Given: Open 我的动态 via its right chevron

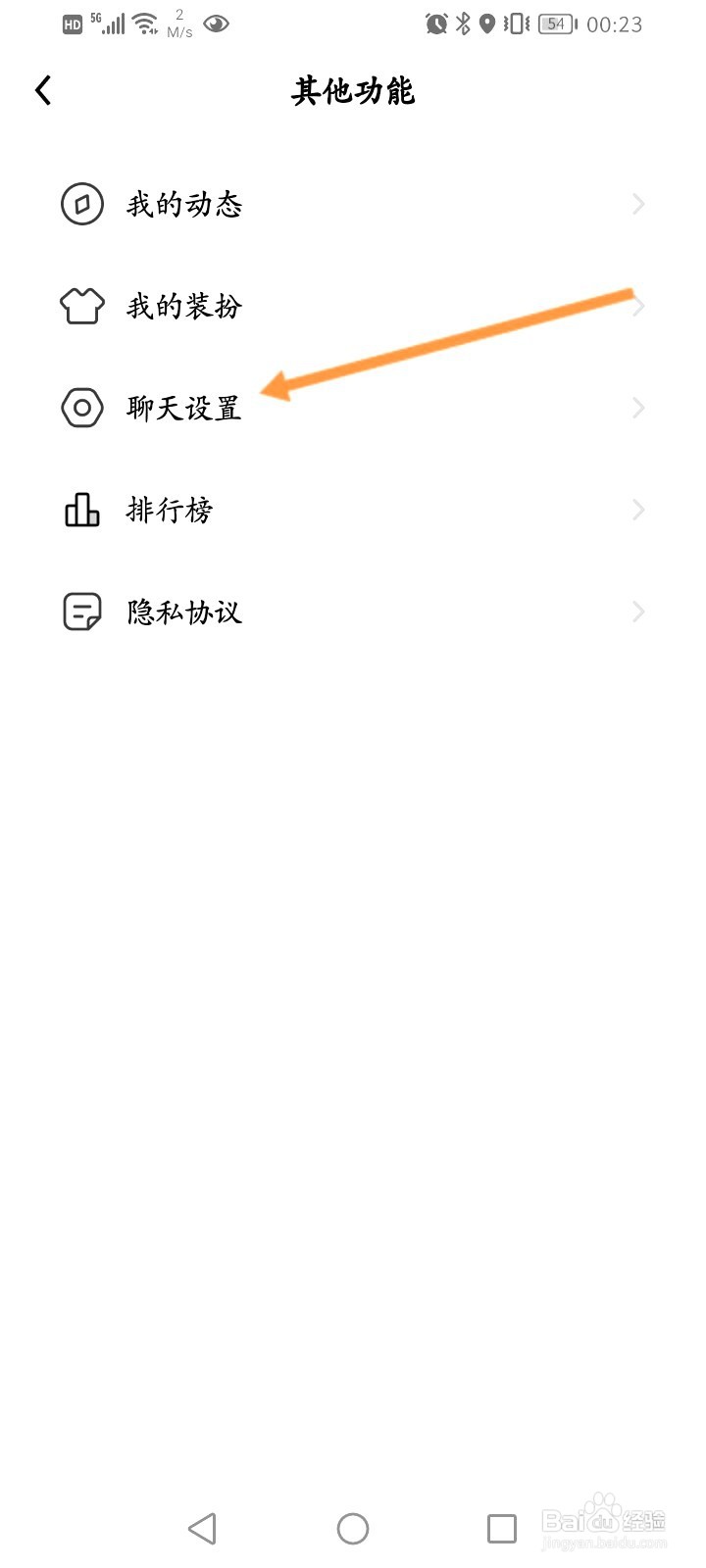Looking at the screenshot, I should (638, 205).
